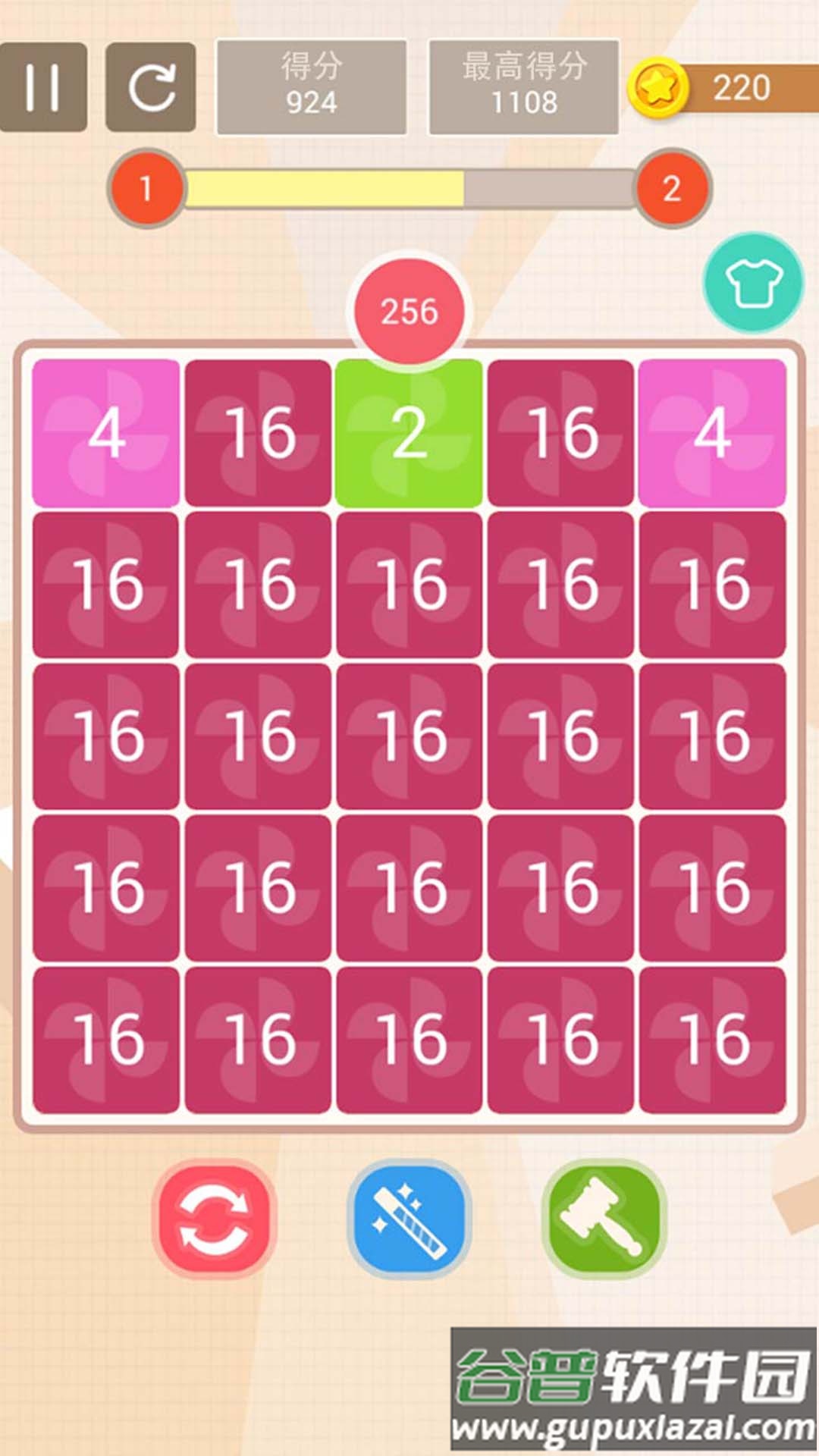The image size is (819, 1456).
Task: Select the green hammer power-up
Action: [x=604, y=1219]
